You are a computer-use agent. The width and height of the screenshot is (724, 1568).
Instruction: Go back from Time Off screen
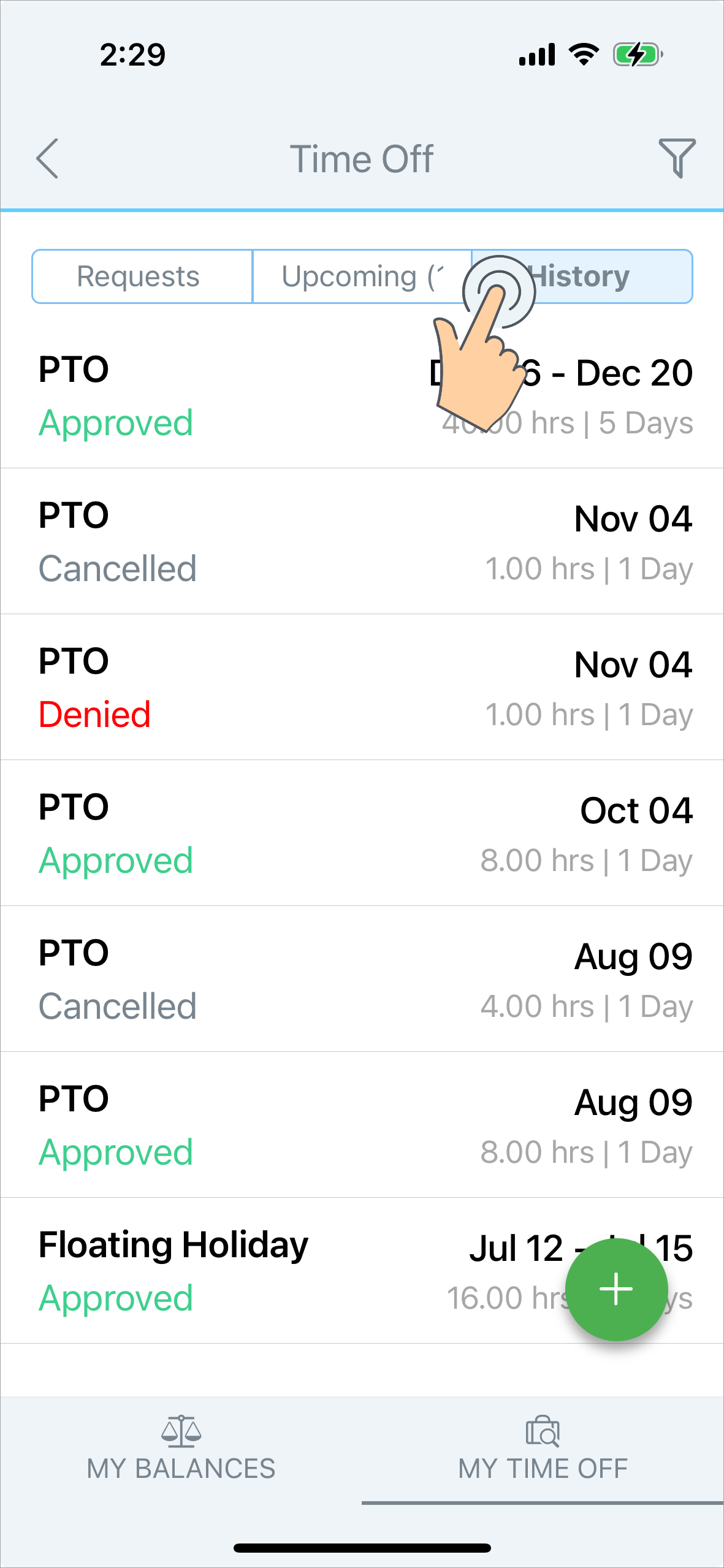click(x=47, y=158)
